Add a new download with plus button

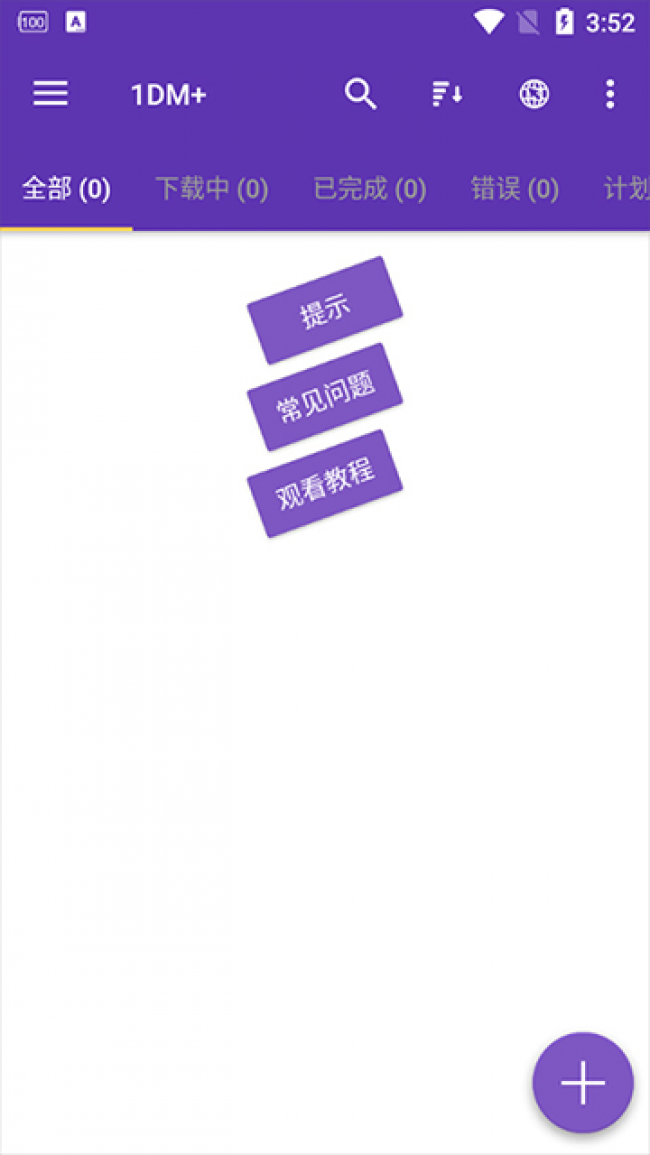pos(583,1082)
